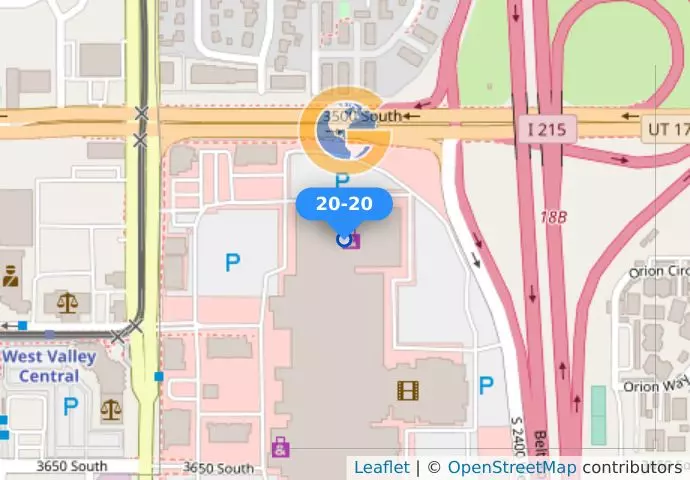The image size is (690, 480).
Task: Open the OpenStreetMap contributors link
Action: click(x=511, y=467)
